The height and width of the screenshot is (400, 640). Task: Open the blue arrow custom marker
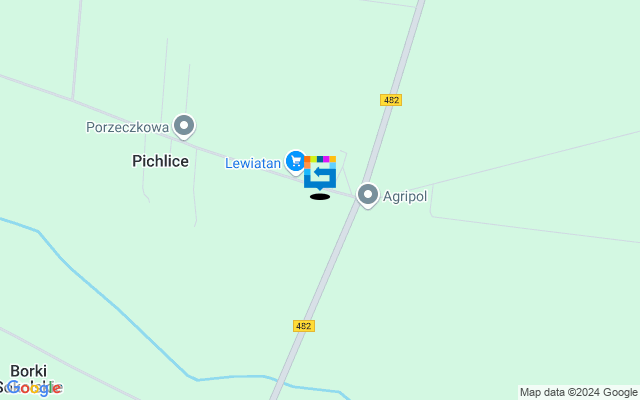click(x=320, y=174)
